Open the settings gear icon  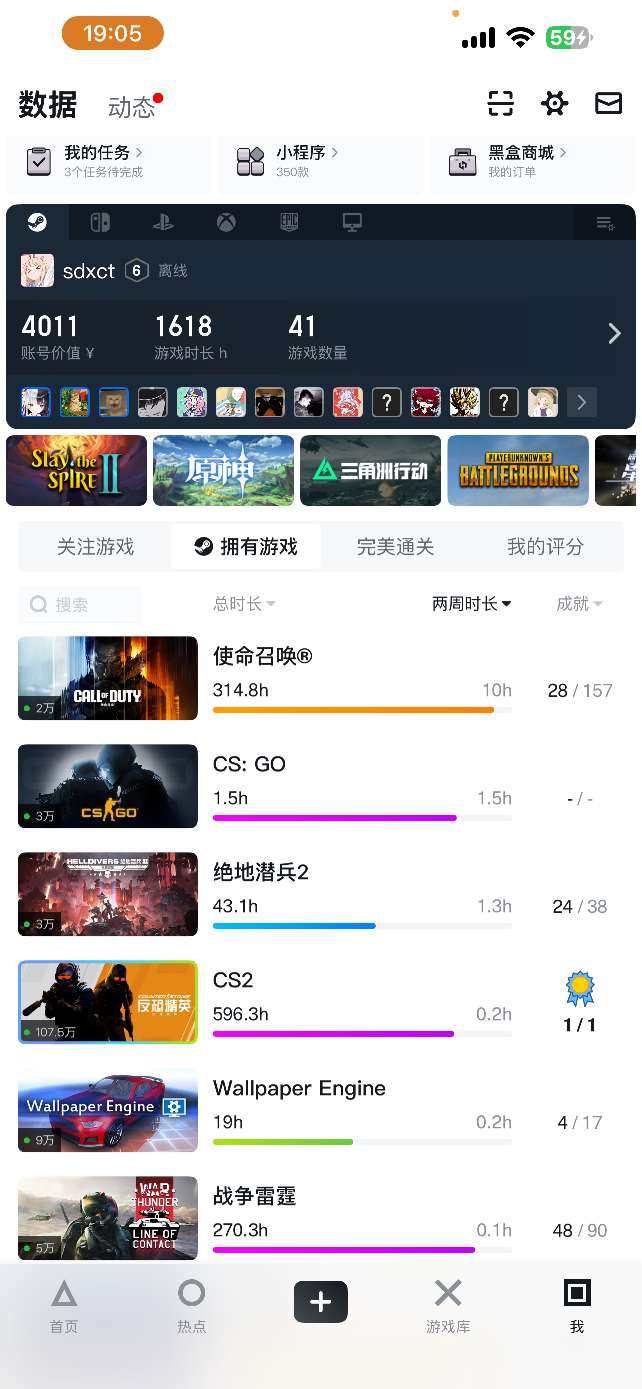(x=554, y=103)
